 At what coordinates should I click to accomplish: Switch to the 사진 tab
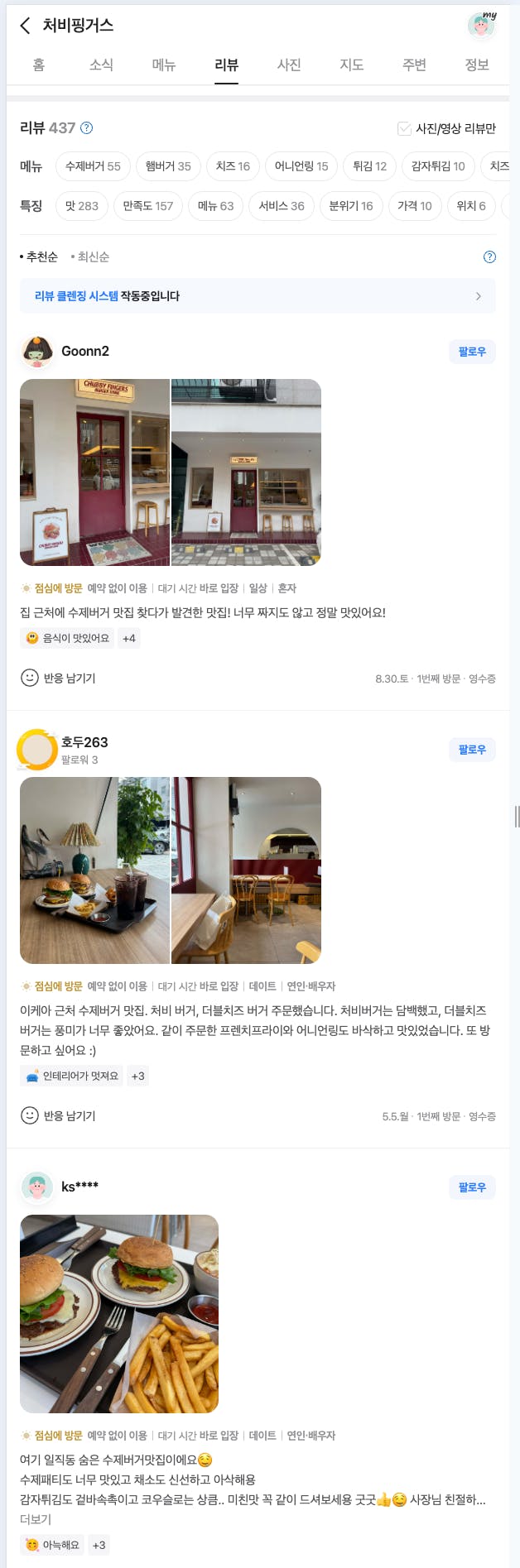pos(289,65)
